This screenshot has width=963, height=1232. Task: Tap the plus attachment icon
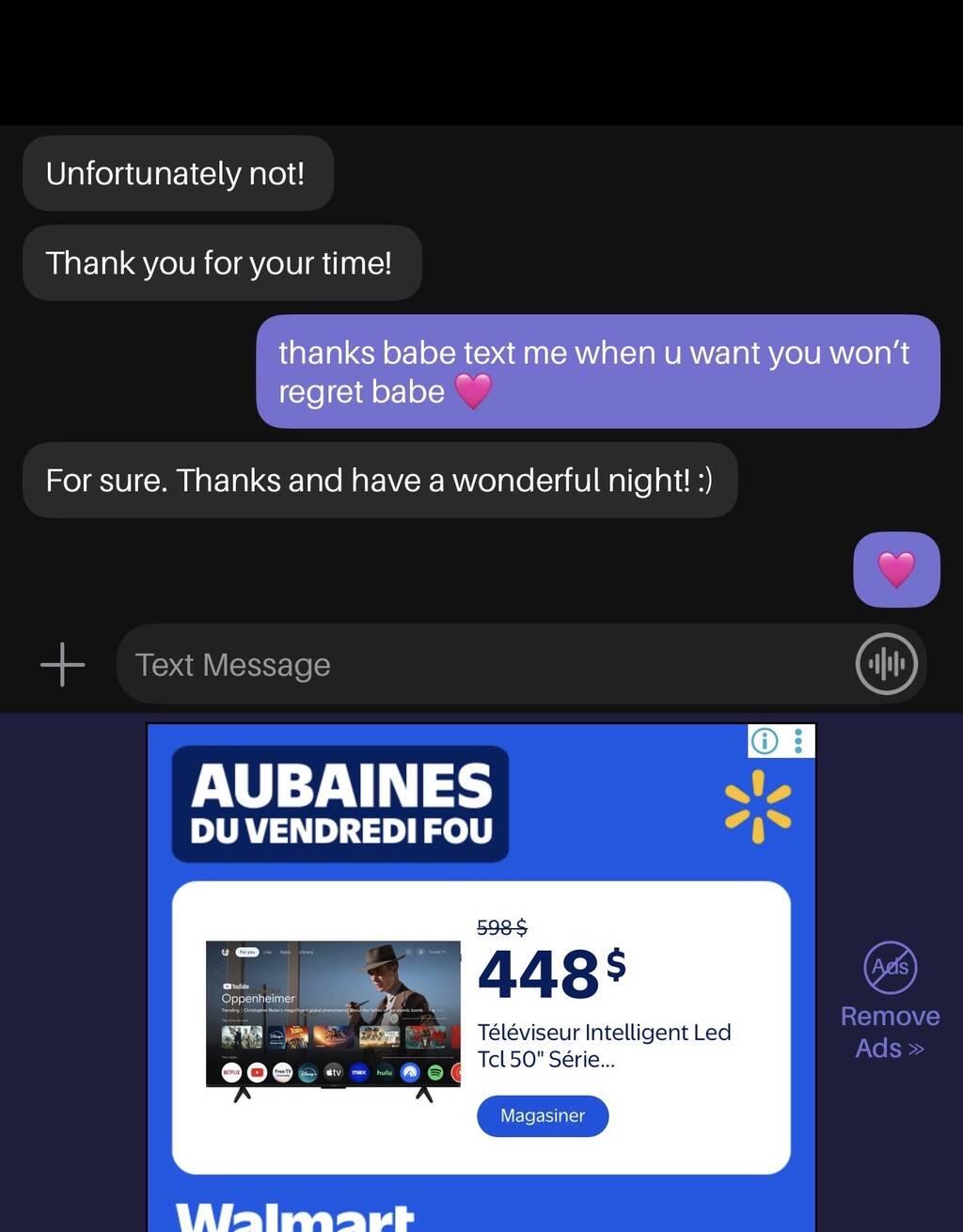coord(62,665)
